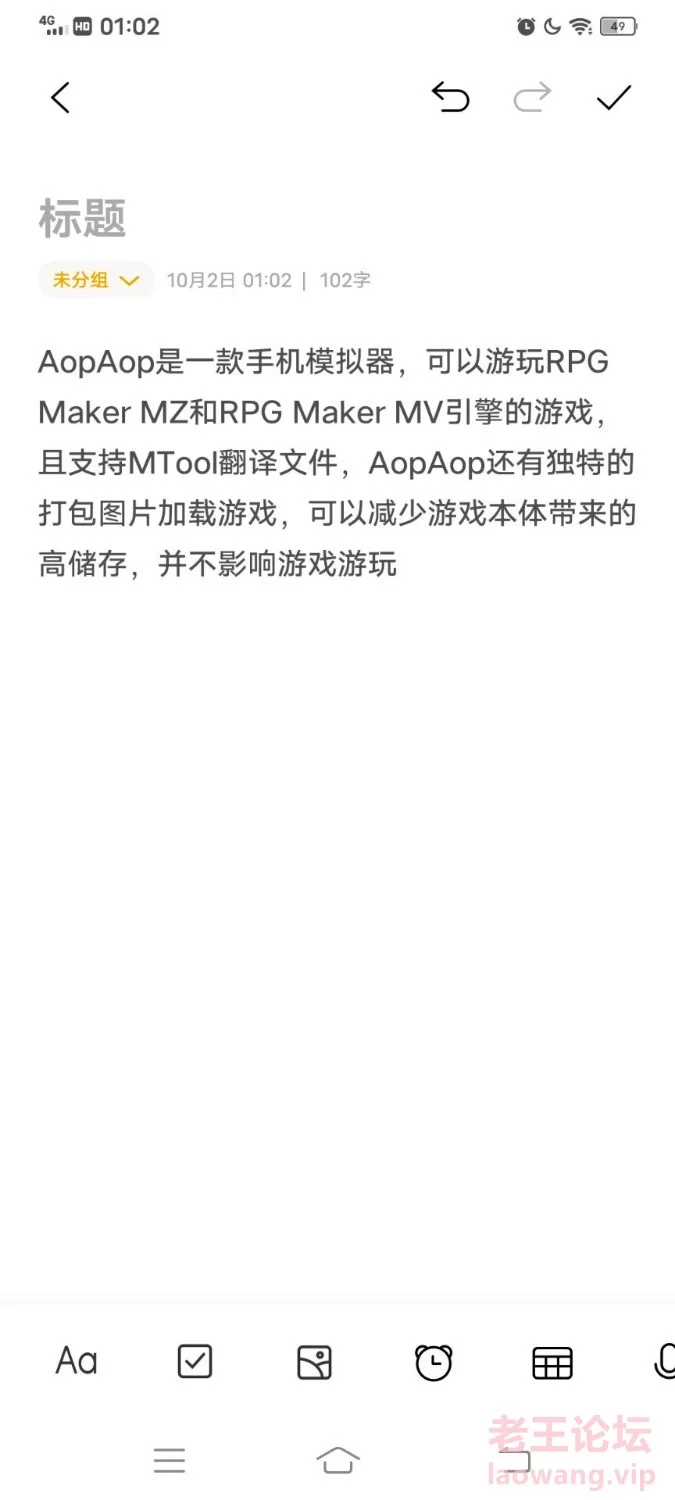Undo the last edit
The image size is (675, 1500).
(x=450, y=97)
